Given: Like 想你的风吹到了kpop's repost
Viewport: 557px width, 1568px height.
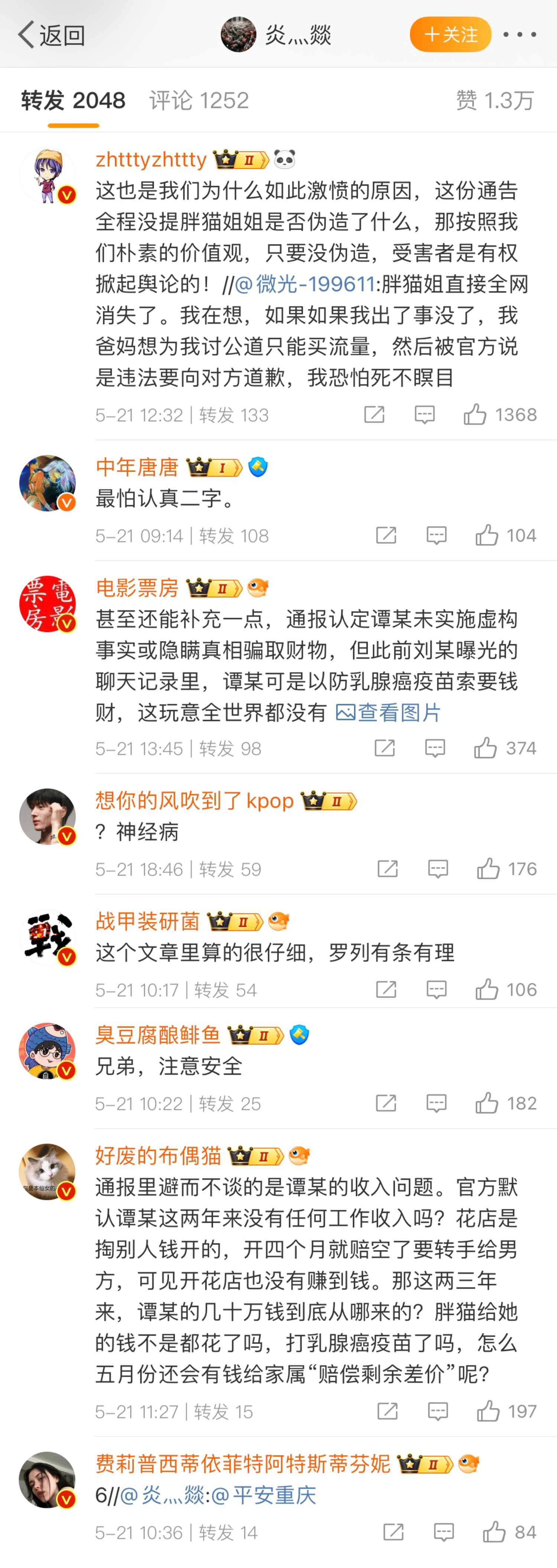Looking at the screenshot, I should click(x=488, y=869).
